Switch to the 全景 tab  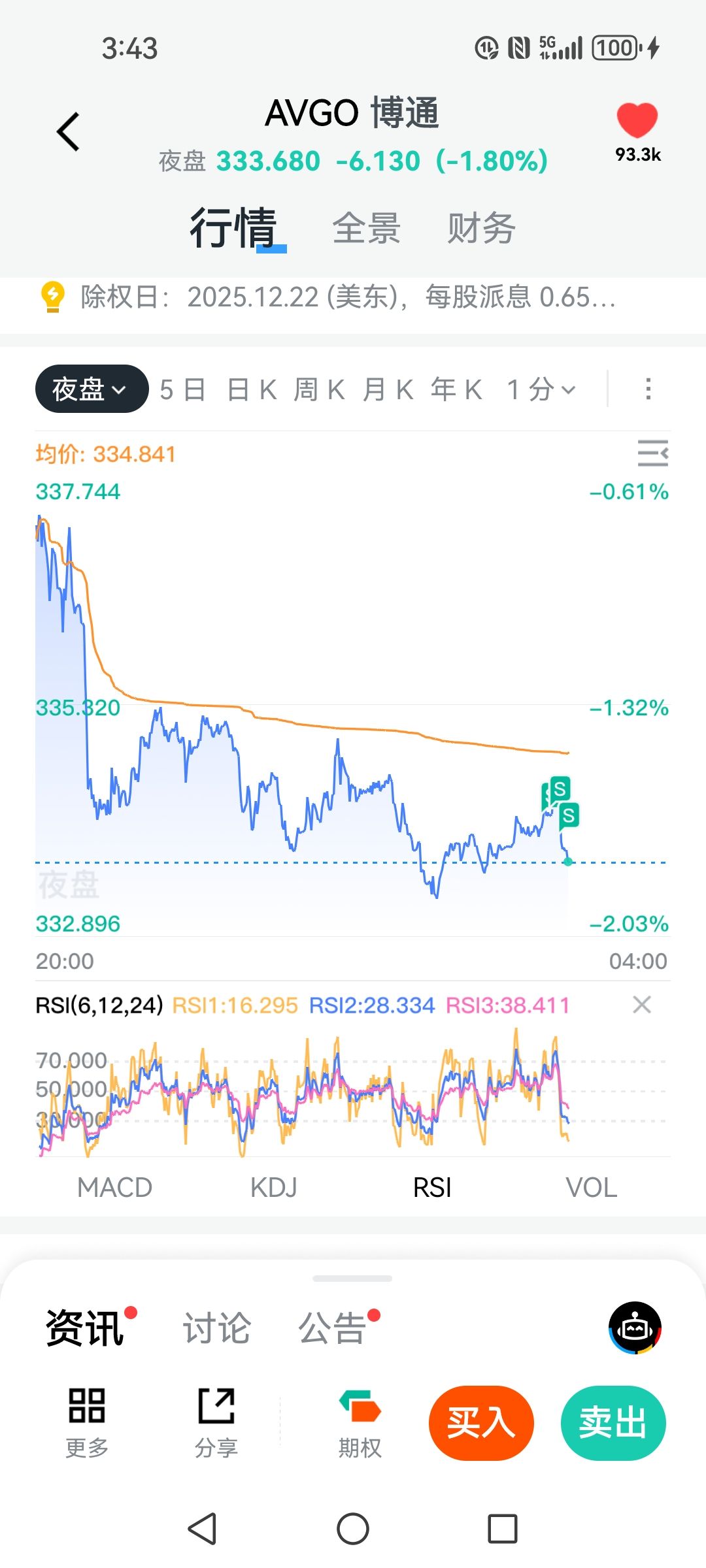coord(366,229)
